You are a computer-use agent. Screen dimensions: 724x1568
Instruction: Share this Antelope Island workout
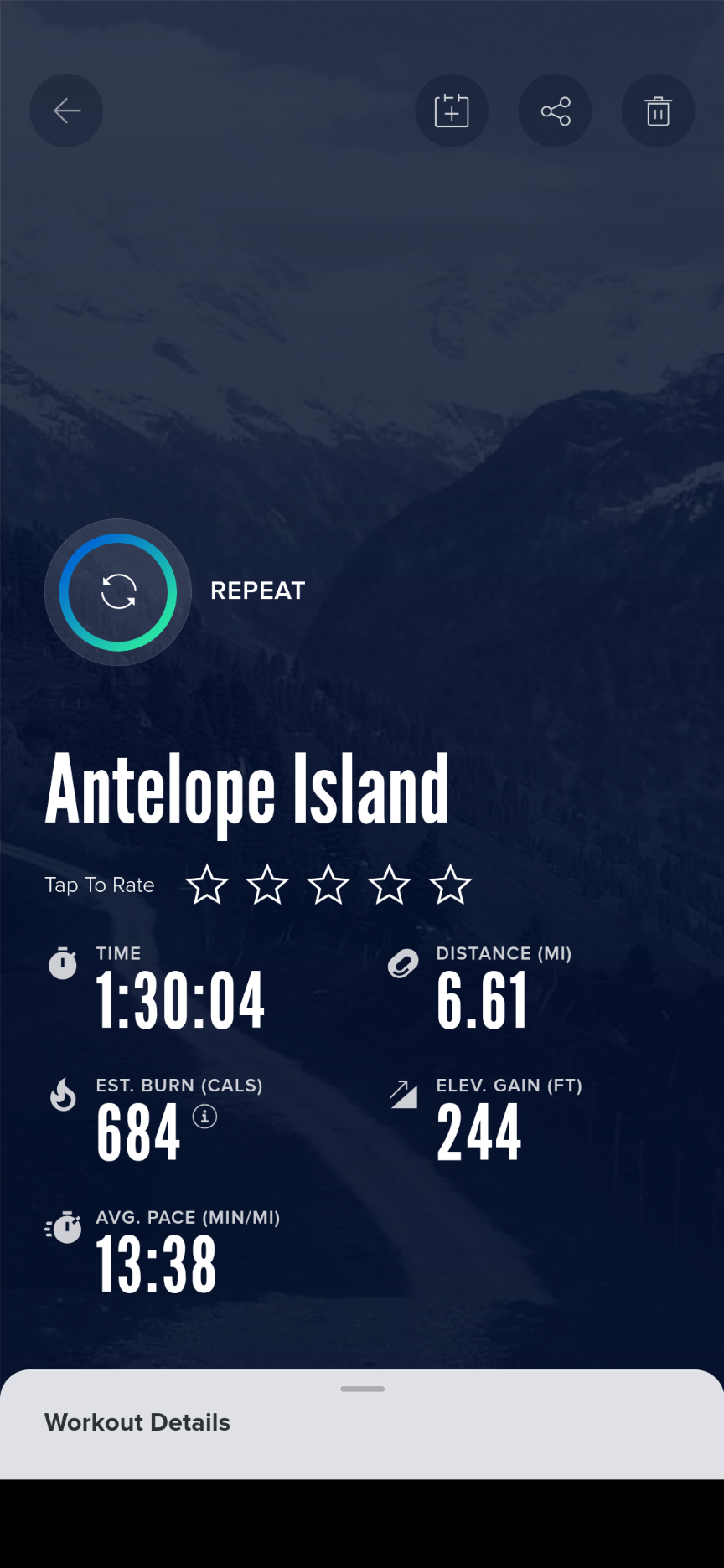(x=555, y=111)
